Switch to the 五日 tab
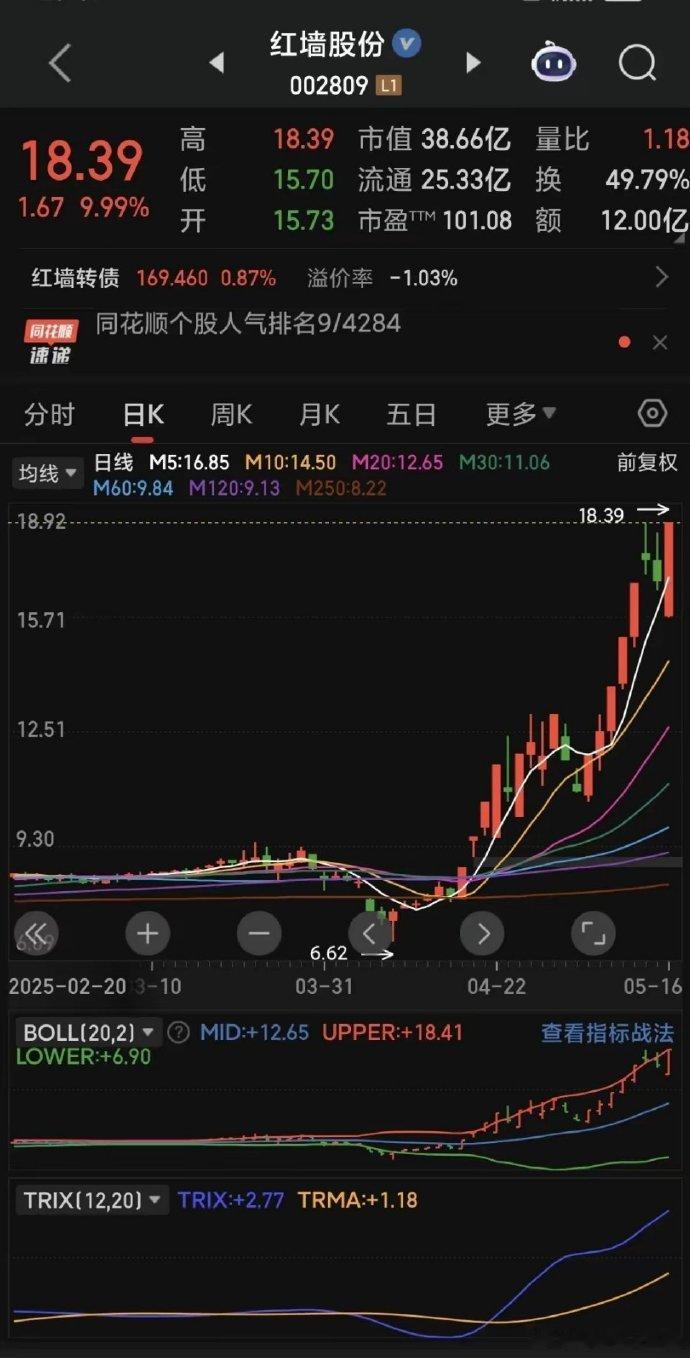 411,414
